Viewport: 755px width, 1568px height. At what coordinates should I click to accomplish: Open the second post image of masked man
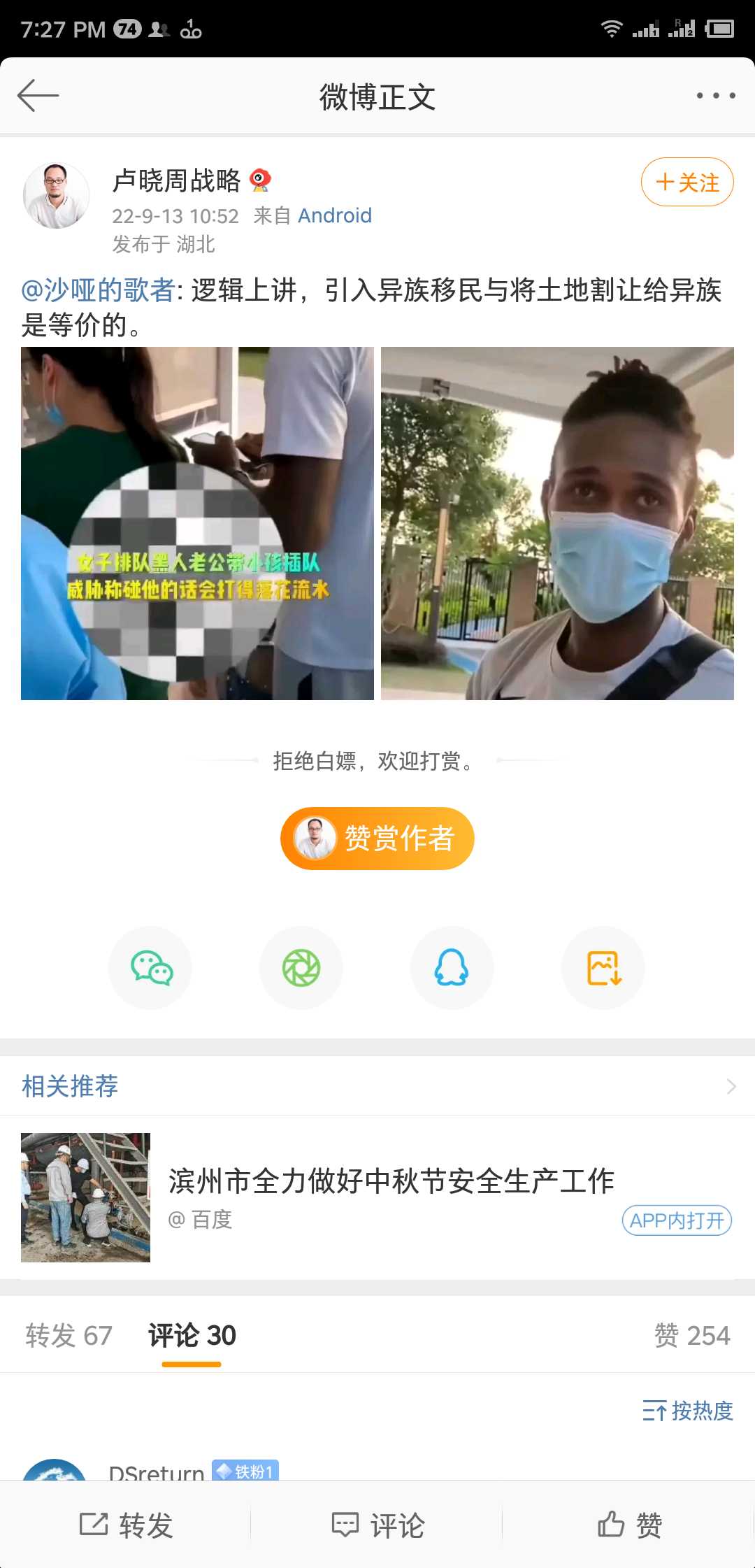click(557, 523)
